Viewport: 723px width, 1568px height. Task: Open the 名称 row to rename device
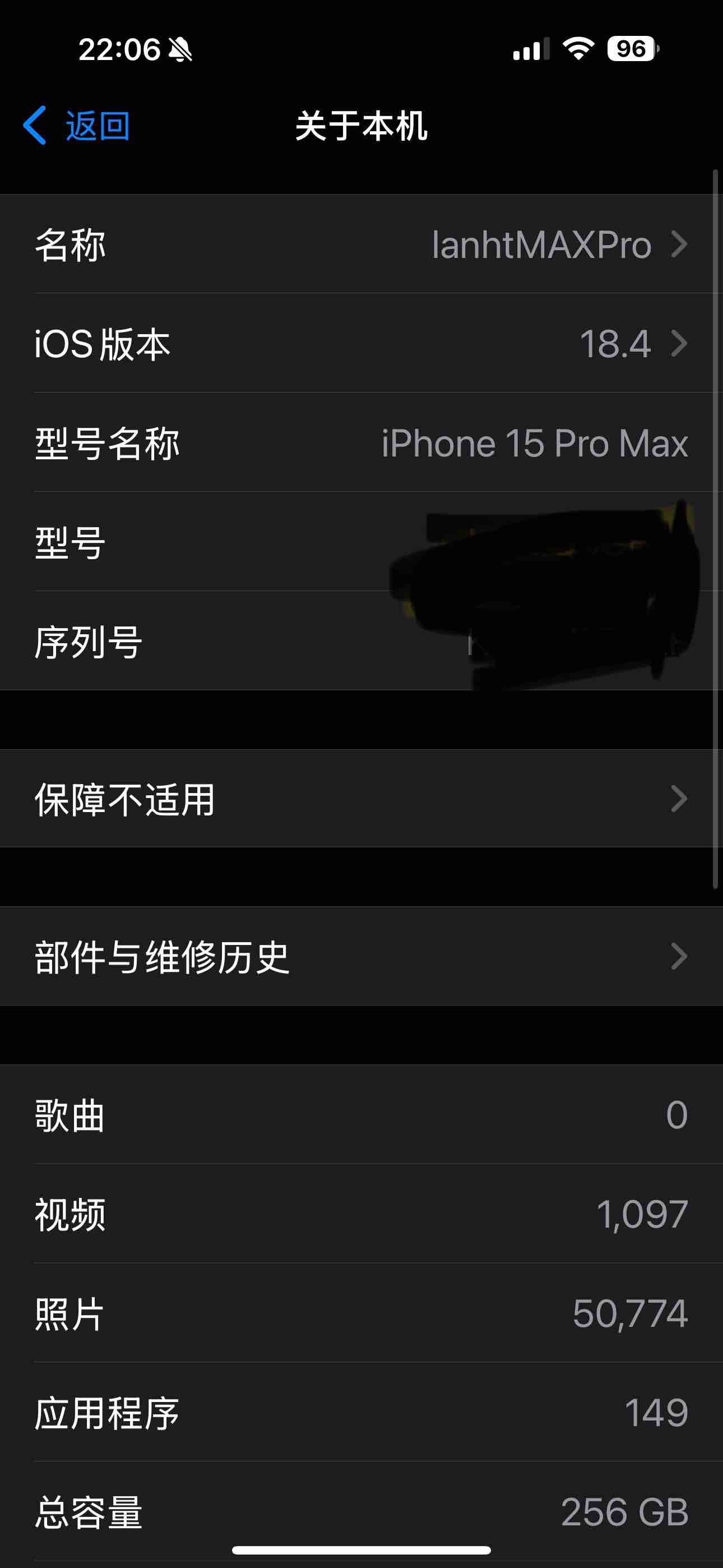[361, 245]
